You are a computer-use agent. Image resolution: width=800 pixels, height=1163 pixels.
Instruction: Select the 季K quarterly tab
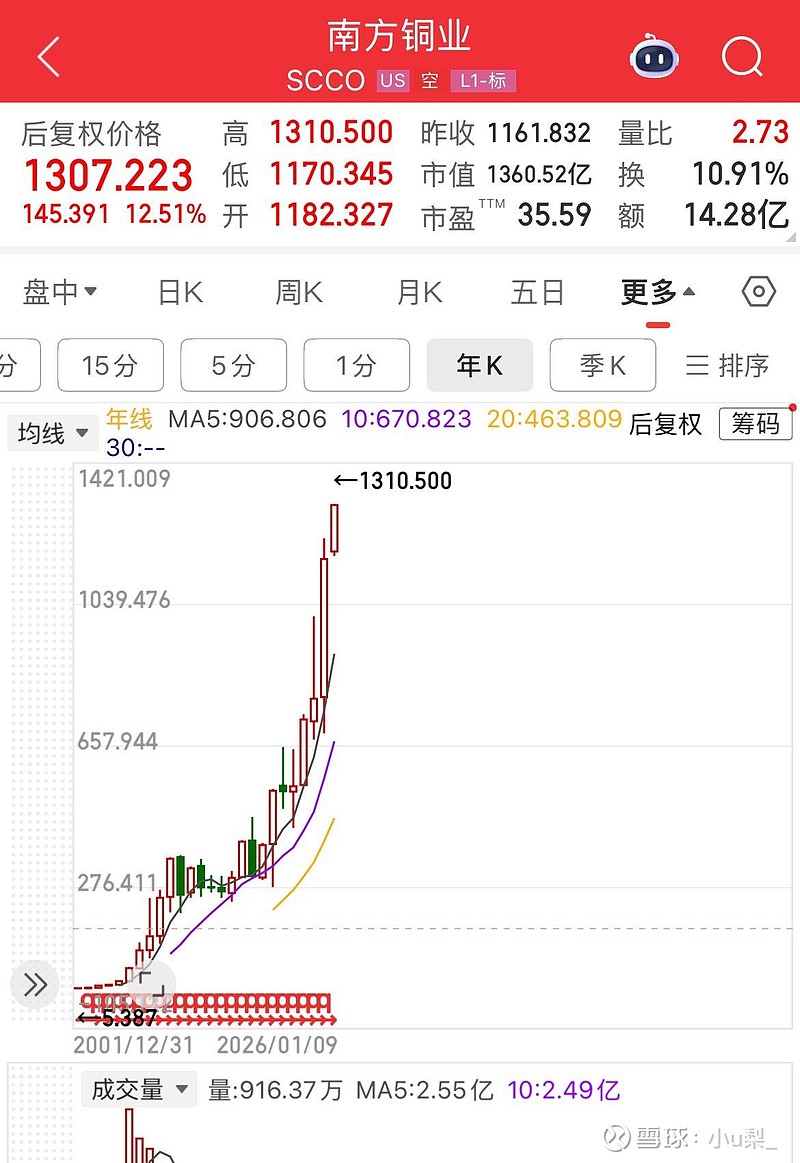click(x=603, y=366)
